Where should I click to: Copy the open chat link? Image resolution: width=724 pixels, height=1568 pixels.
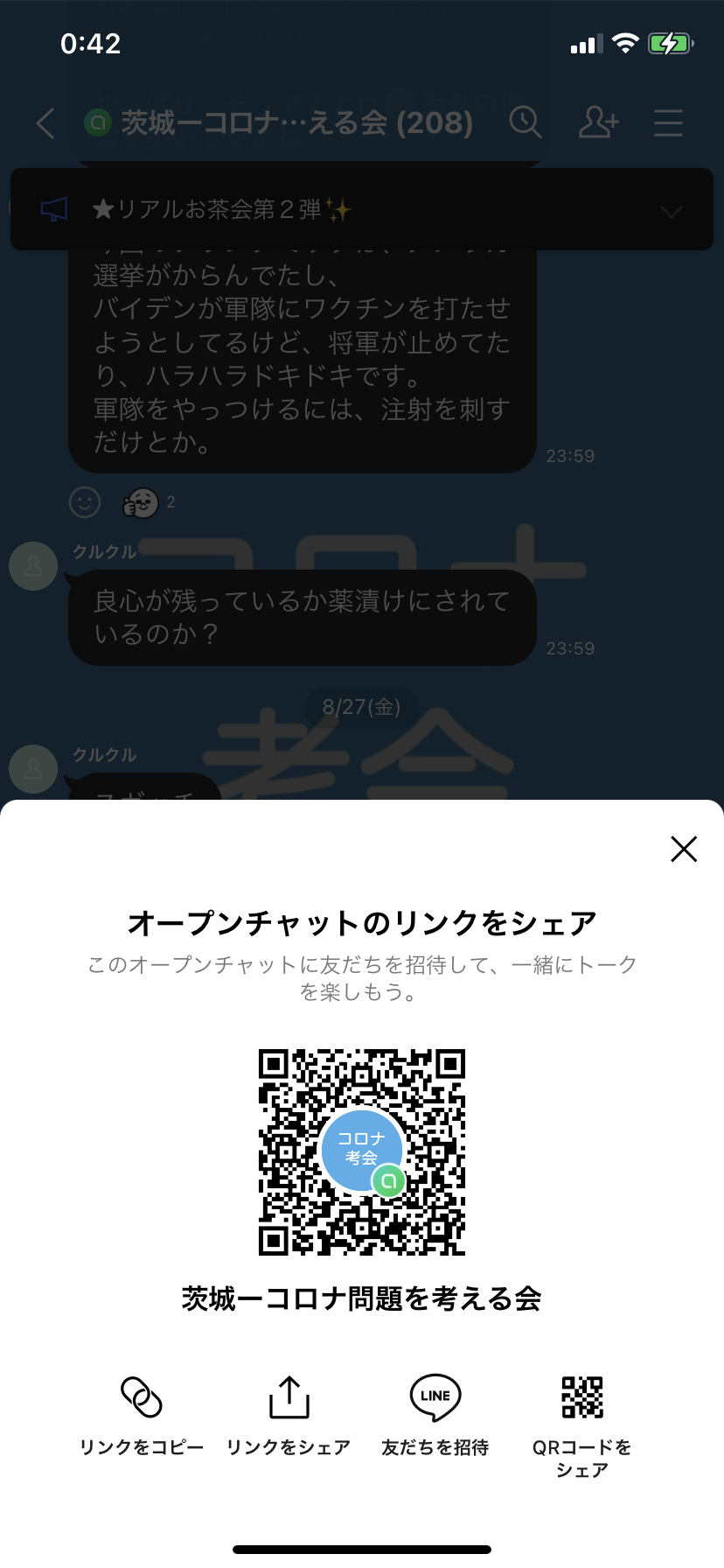pos(142,1416)
